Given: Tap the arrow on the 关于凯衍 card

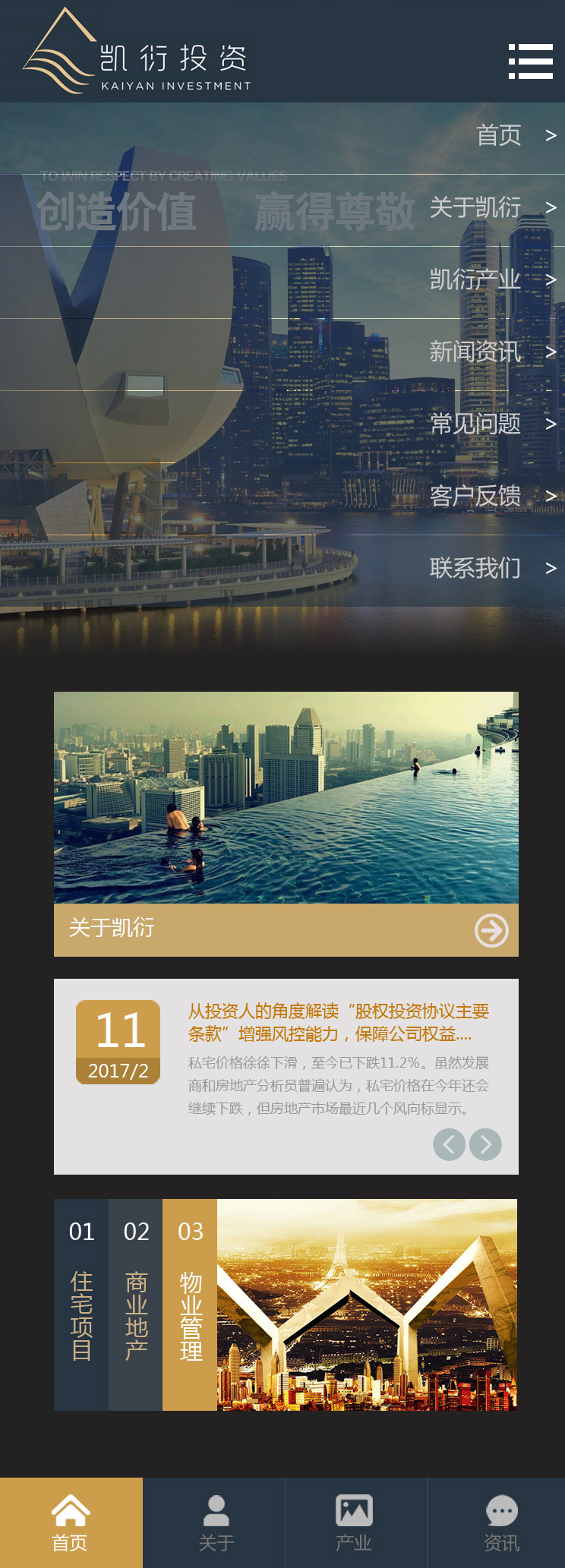Looking at the screenshot, I should pyautogui.click(x=491, y=930).
